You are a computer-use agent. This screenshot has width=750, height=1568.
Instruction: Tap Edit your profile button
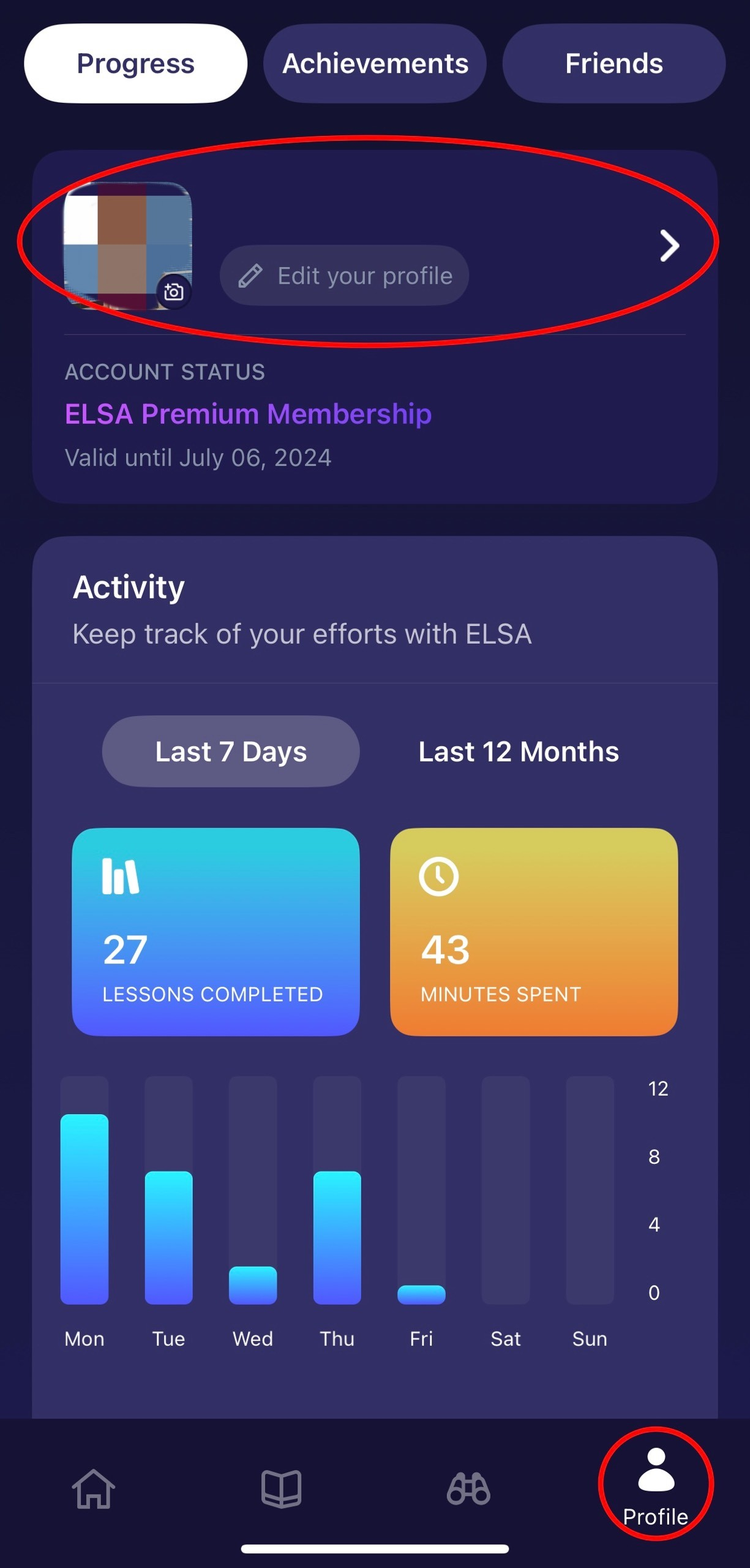345,276
